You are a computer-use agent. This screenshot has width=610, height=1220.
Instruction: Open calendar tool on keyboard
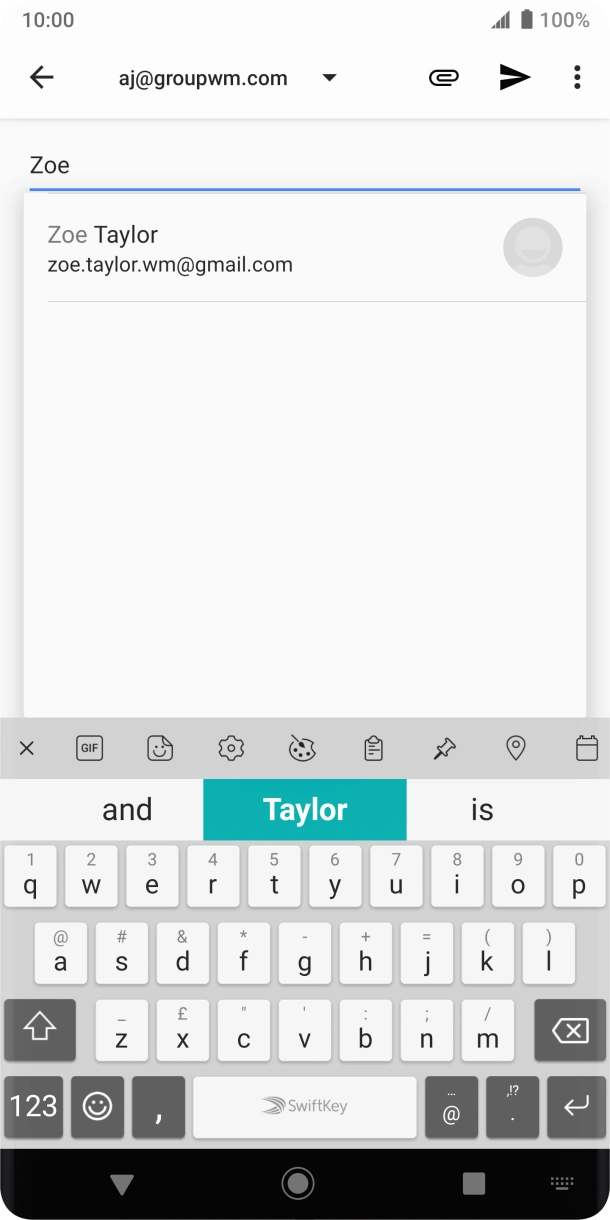click(587, 748)
